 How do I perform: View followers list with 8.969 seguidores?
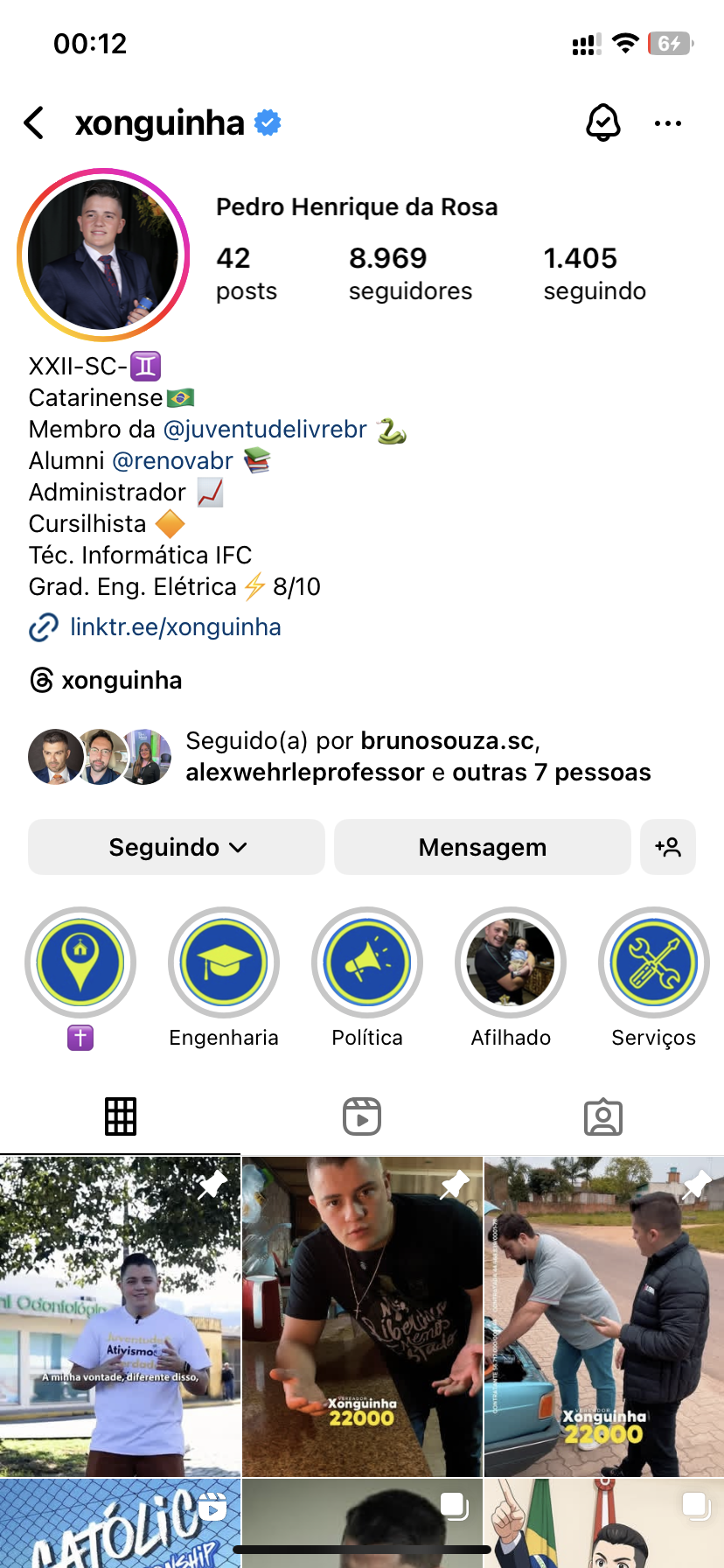coord(410,273)
